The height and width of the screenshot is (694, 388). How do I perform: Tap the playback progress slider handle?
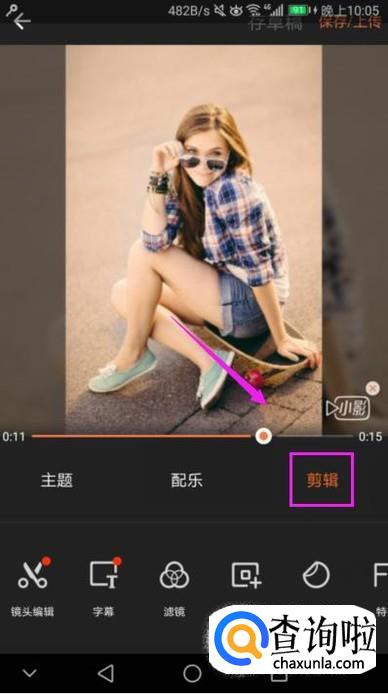click(x=264, y=436)
